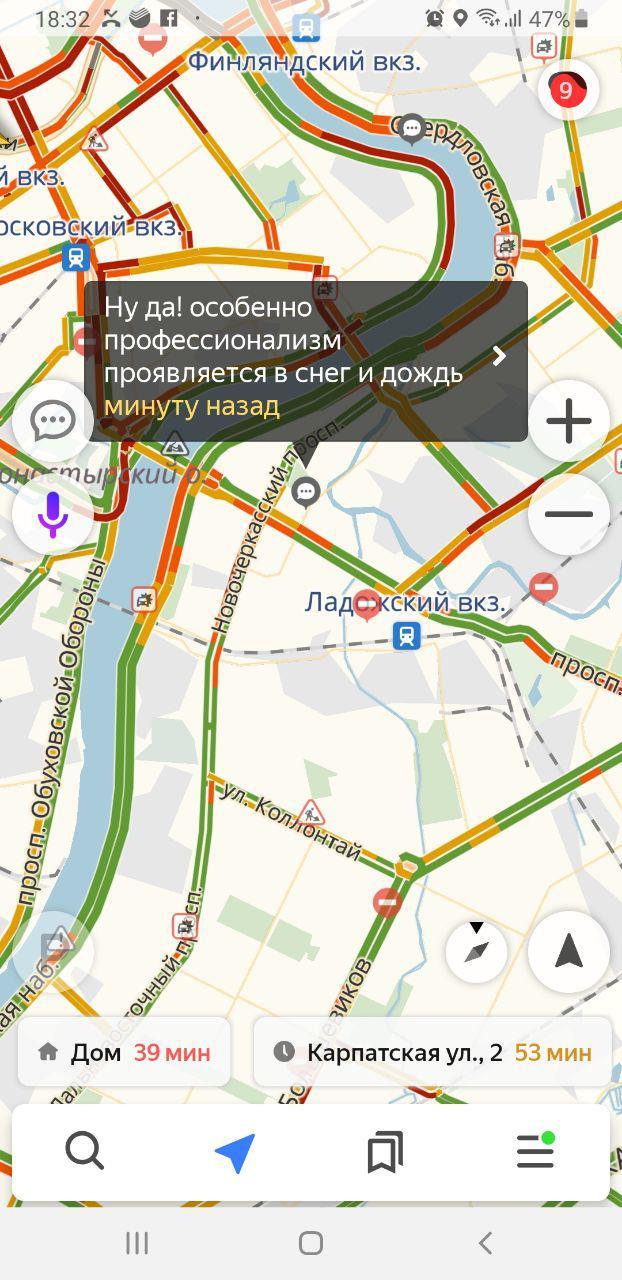Go back with system navigation
The height and width of the screenshot is (1280, 622).
pos(485,1243)
